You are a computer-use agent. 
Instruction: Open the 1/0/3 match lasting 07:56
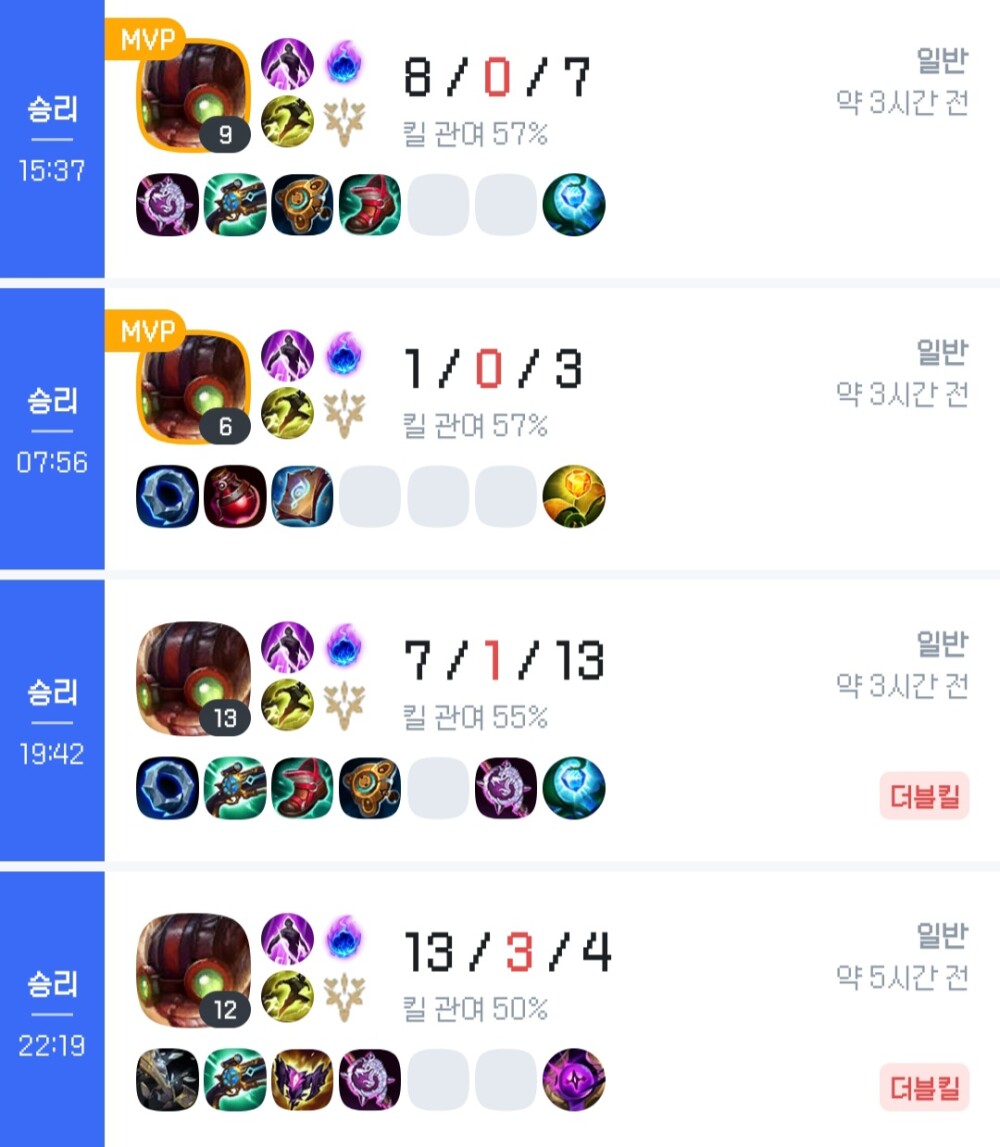(700, 430)
